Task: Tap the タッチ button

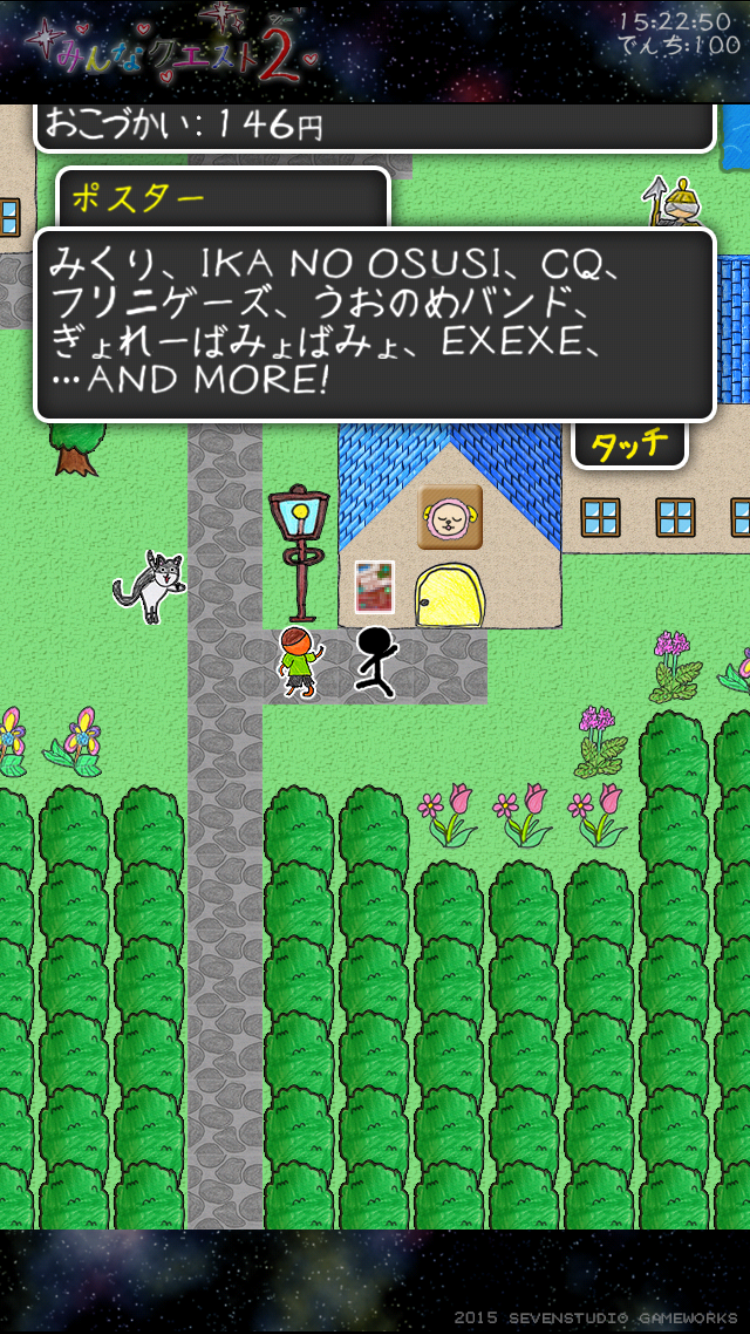Action: [x=629, y=445]
